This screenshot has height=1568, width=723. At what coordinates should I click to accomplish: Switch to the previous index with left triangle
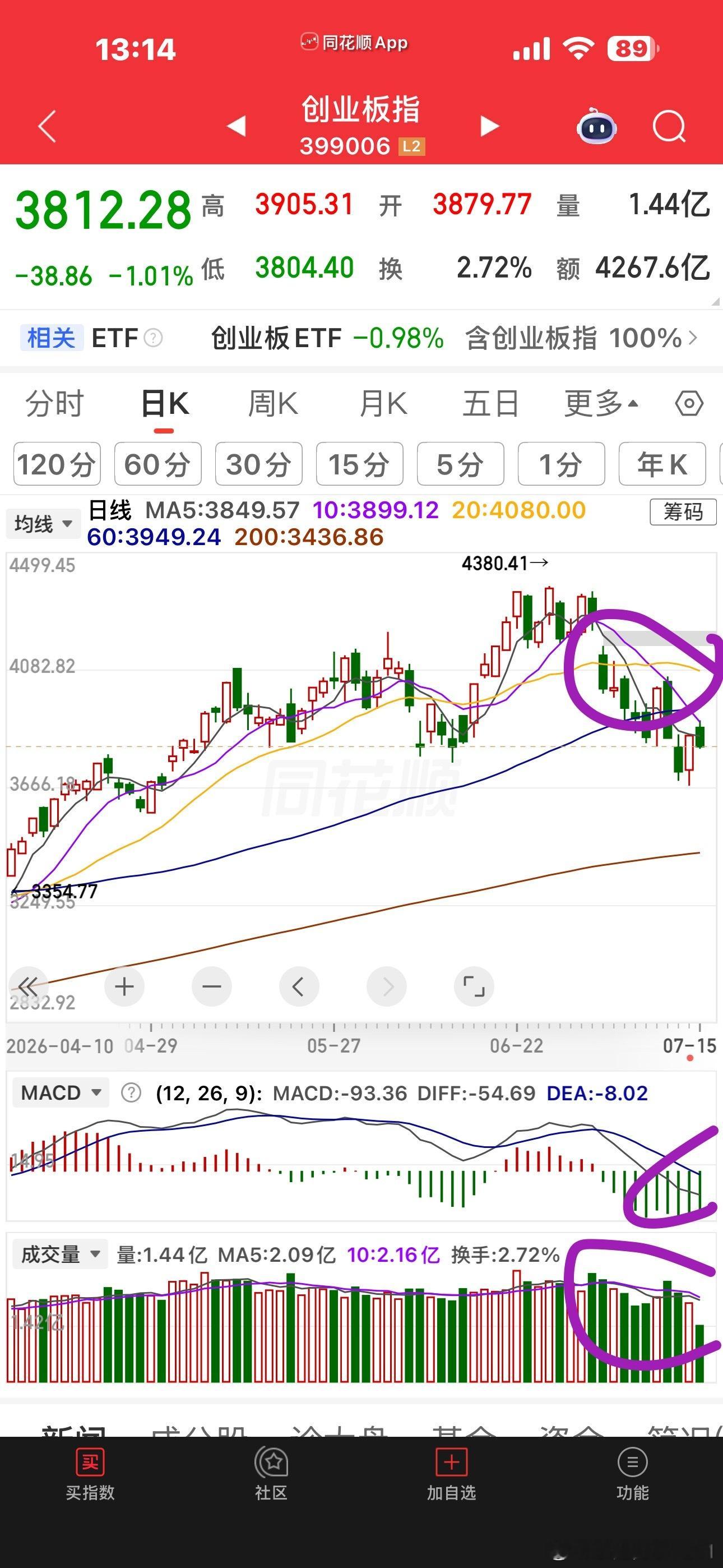coord(236,126)
